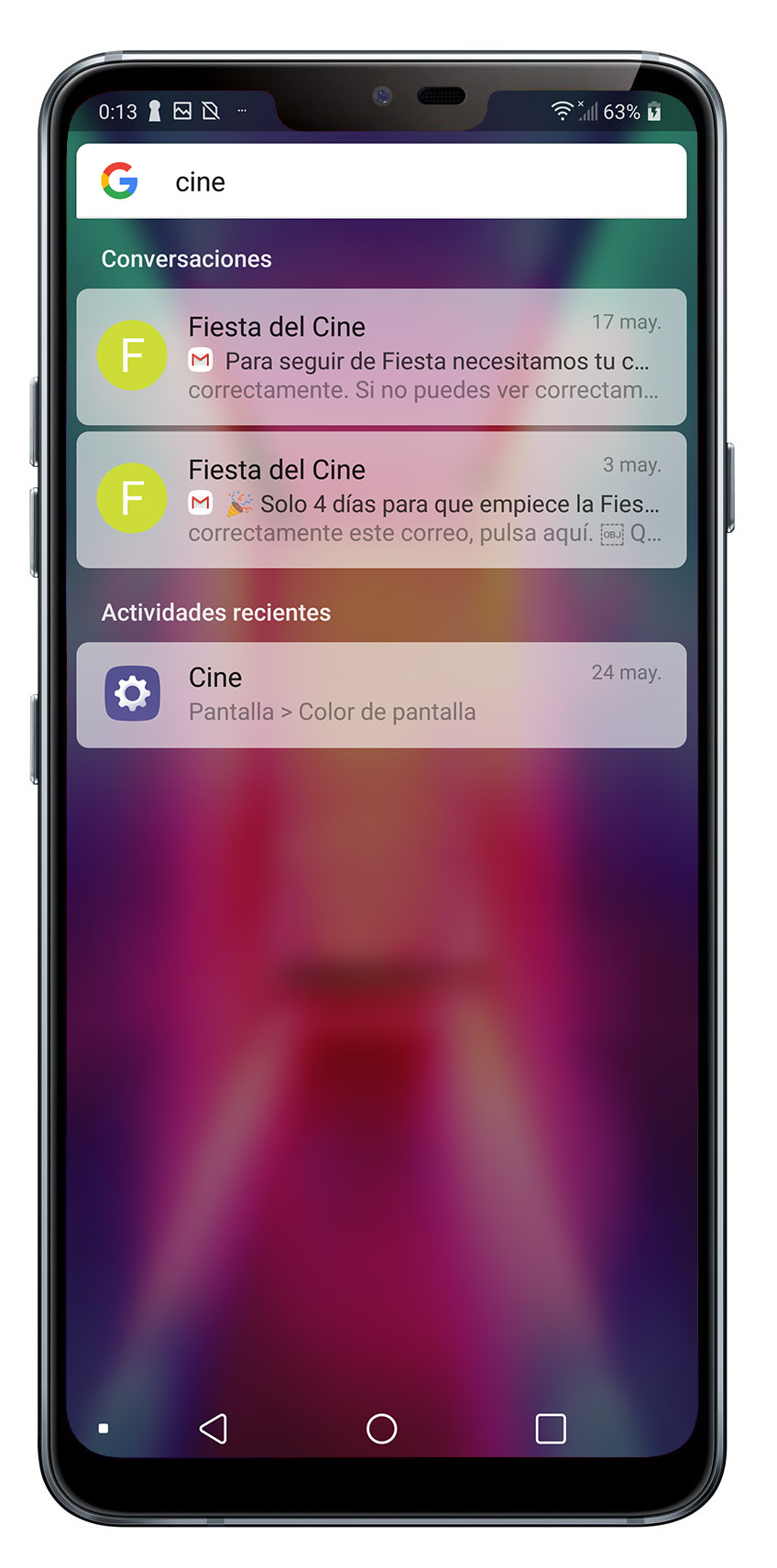Screen dimensions: 777x1568
Task: Open recent apps with the square button
Action: (550, 1428)
